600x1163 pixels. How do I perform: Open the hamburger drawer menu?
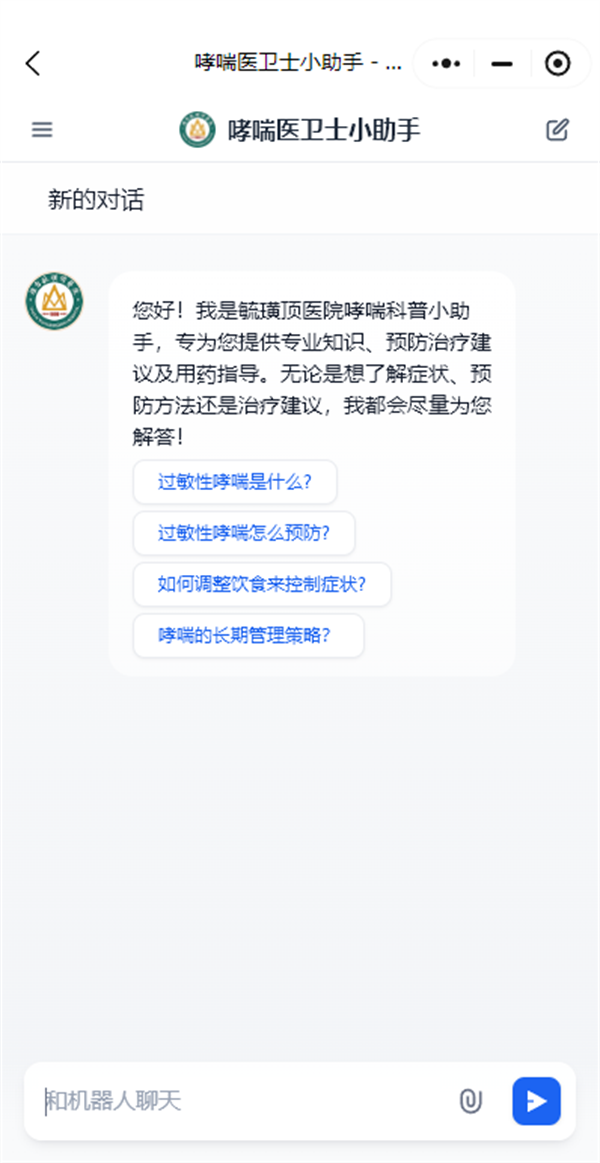pos(42,130)
